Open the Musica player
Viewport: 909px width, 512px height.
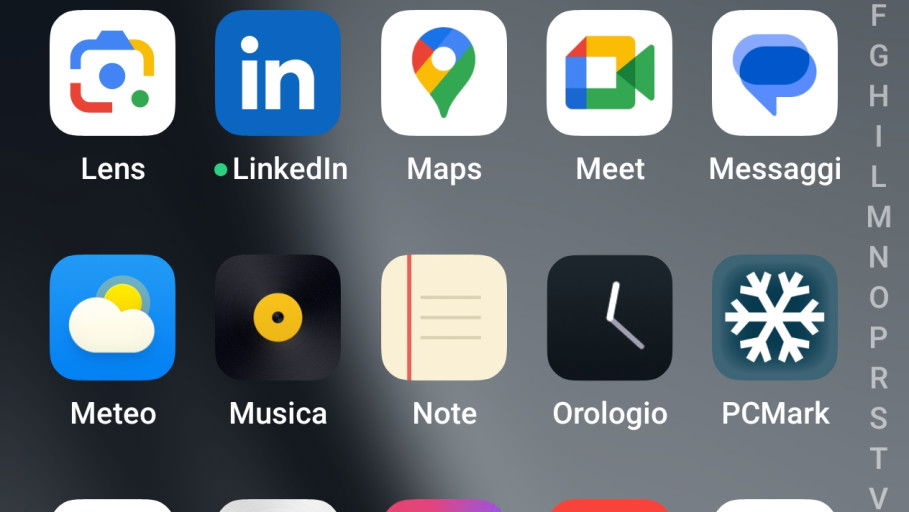click(x=278, y=317)
